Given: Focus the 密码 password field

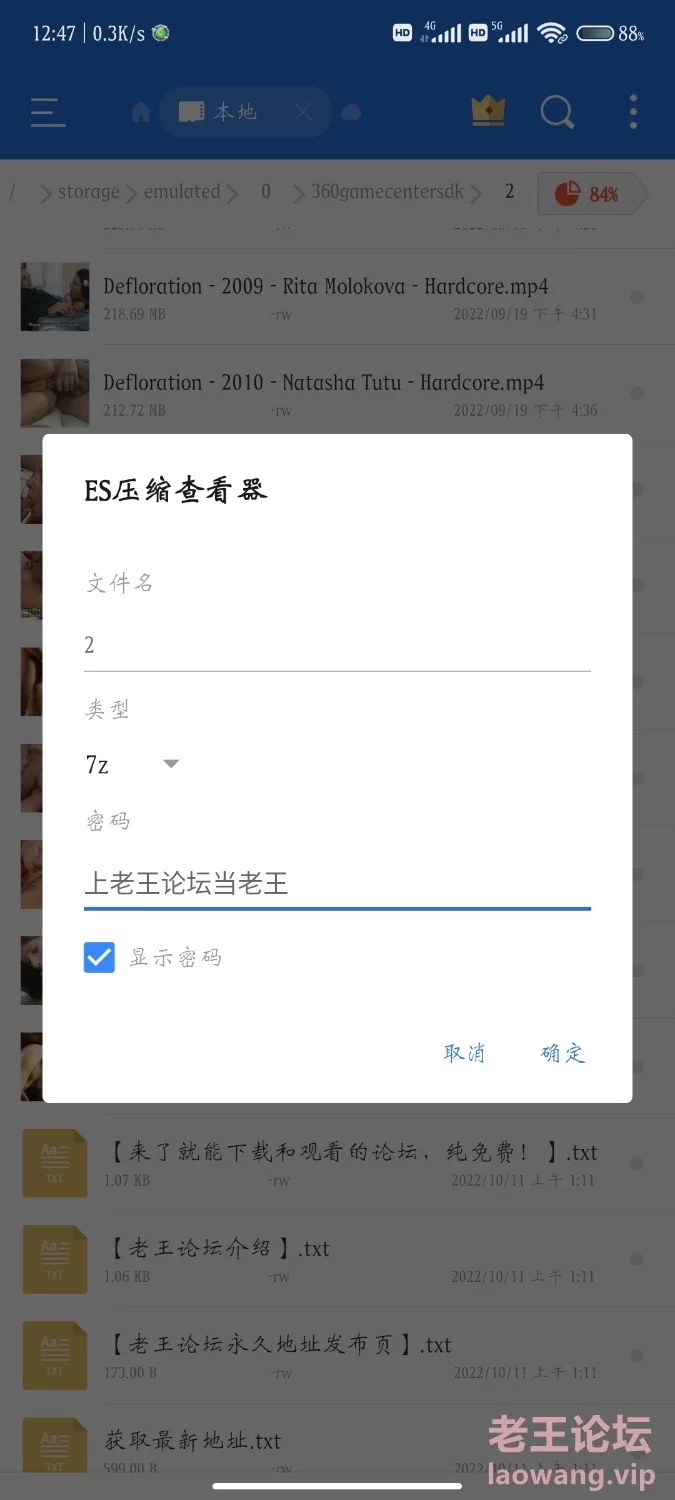Looking at the screenshot, I should pos(336,883).
